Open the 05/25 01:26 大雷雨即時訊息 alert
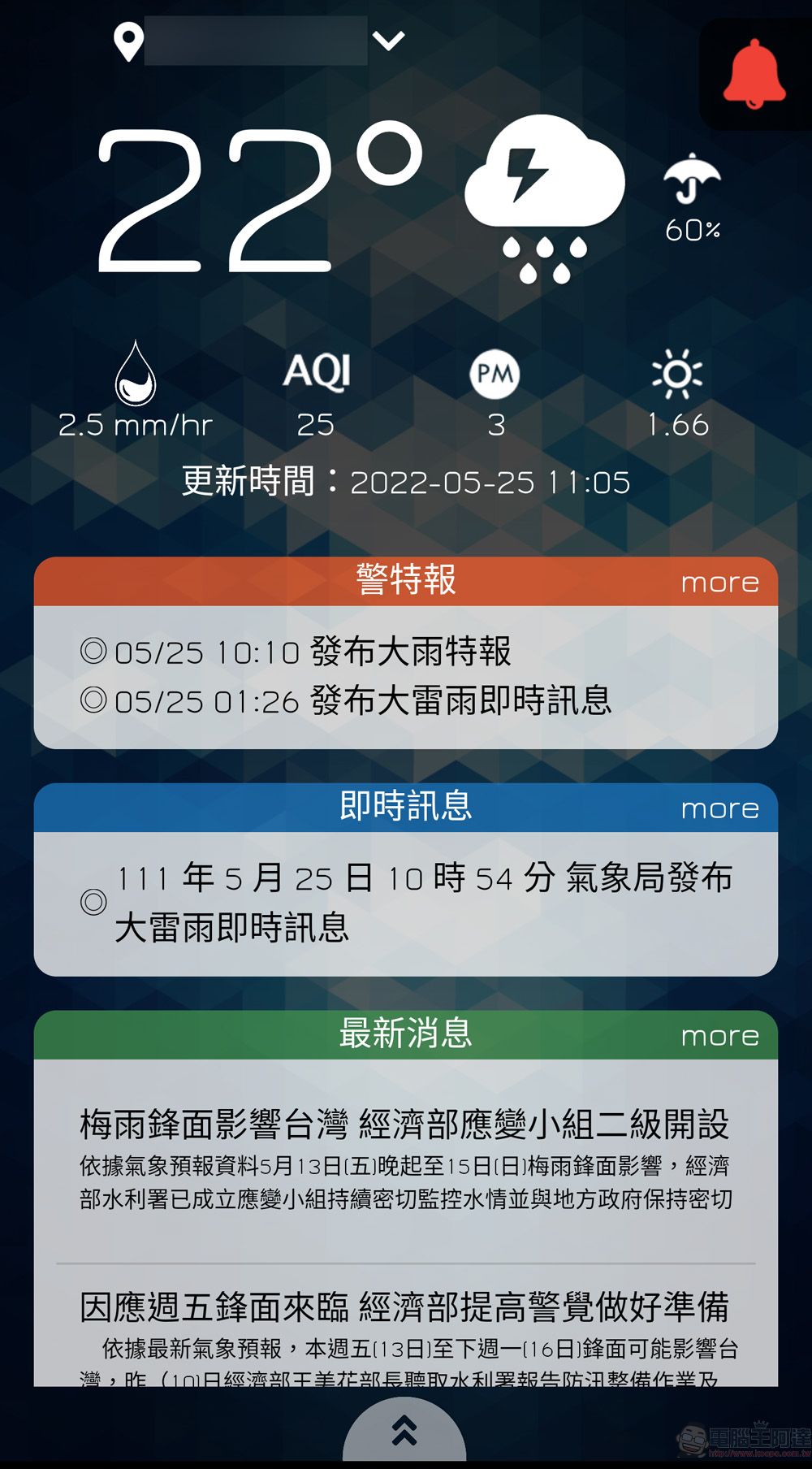Screen dimensions: 812x1469 [x=361, y=701]
